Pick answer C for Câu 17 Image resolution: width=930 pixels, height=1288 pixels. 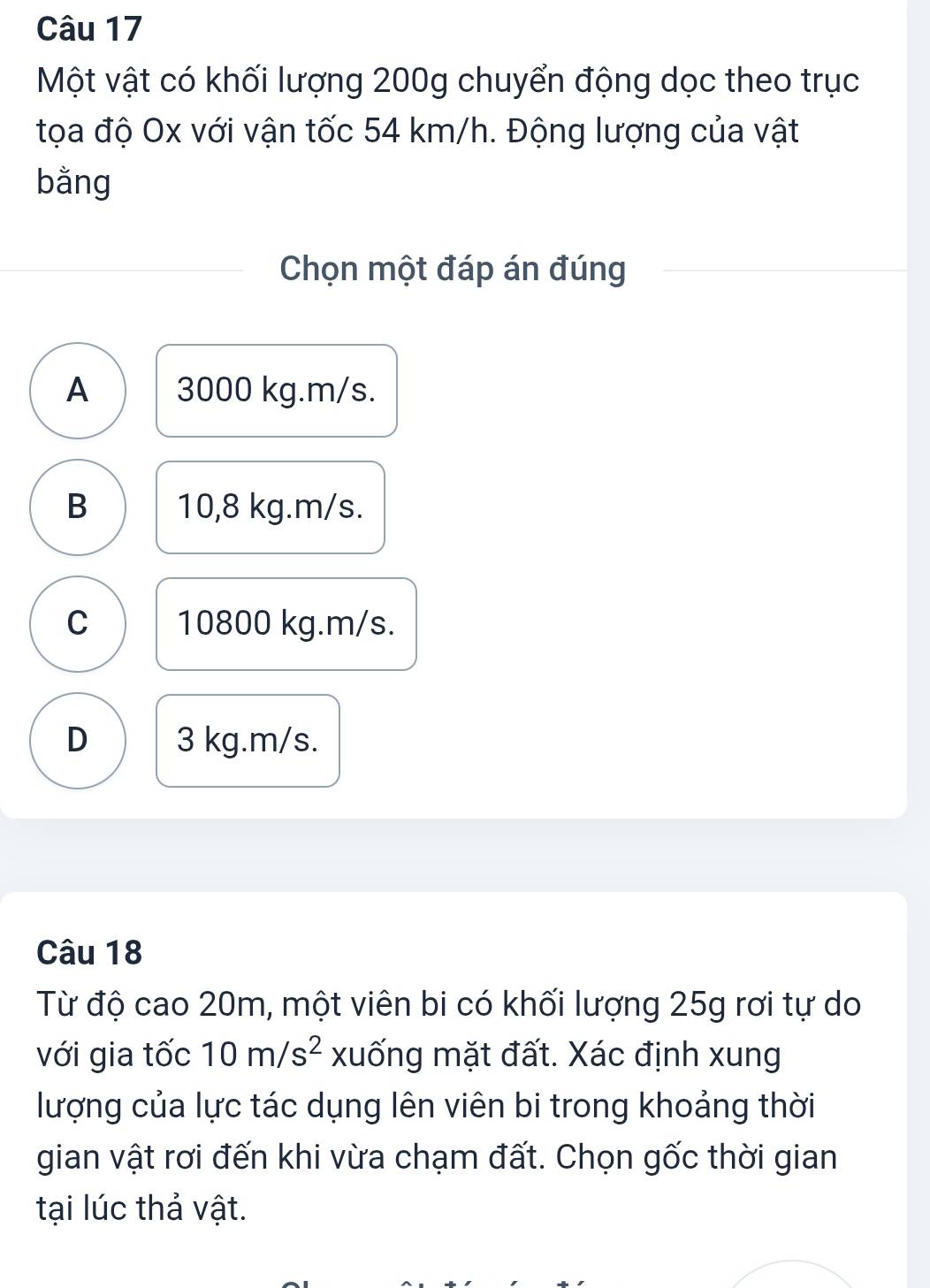click(x=78, y=623)
